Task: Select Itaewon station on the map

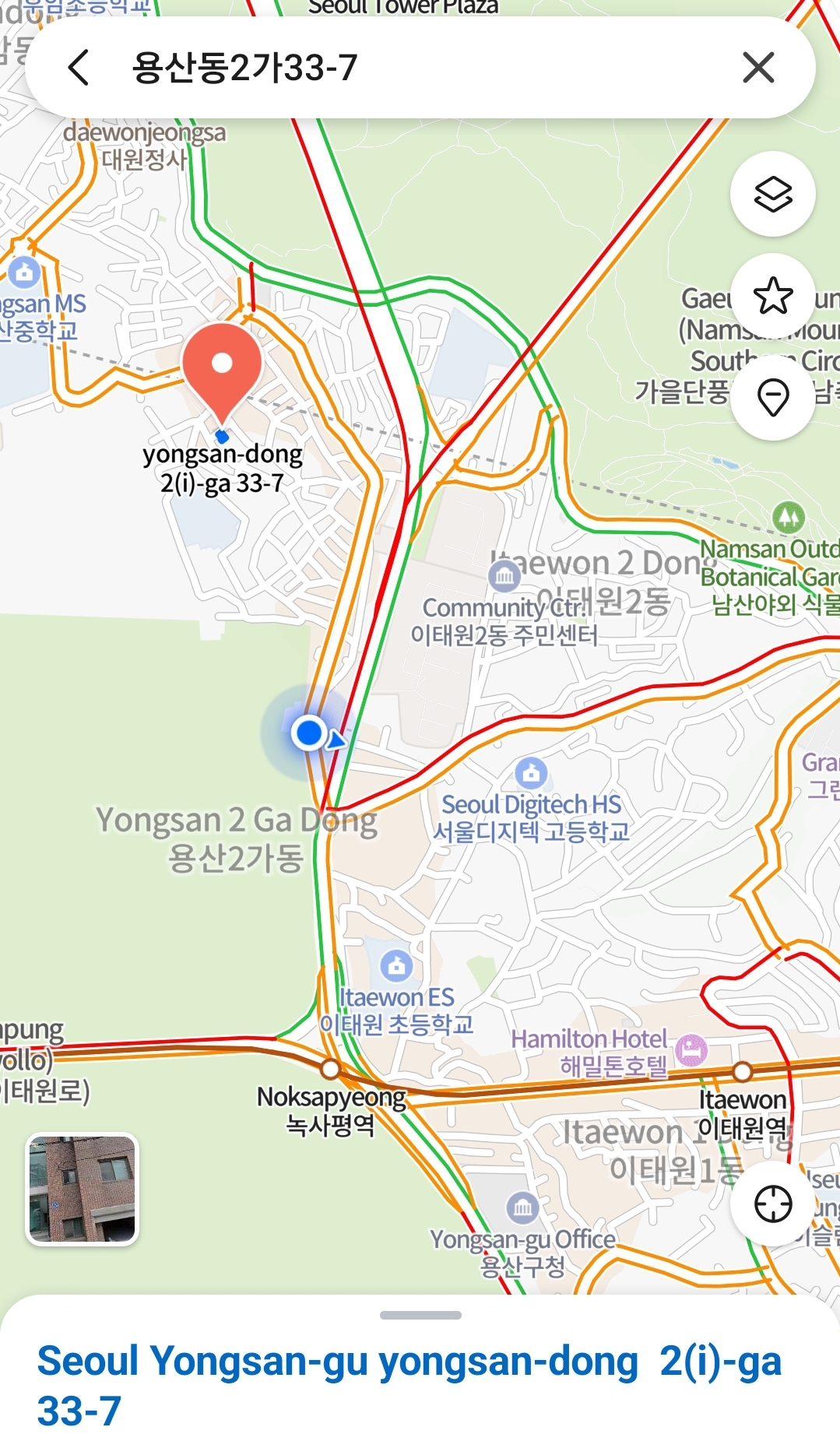Action: coord(742,1072)
